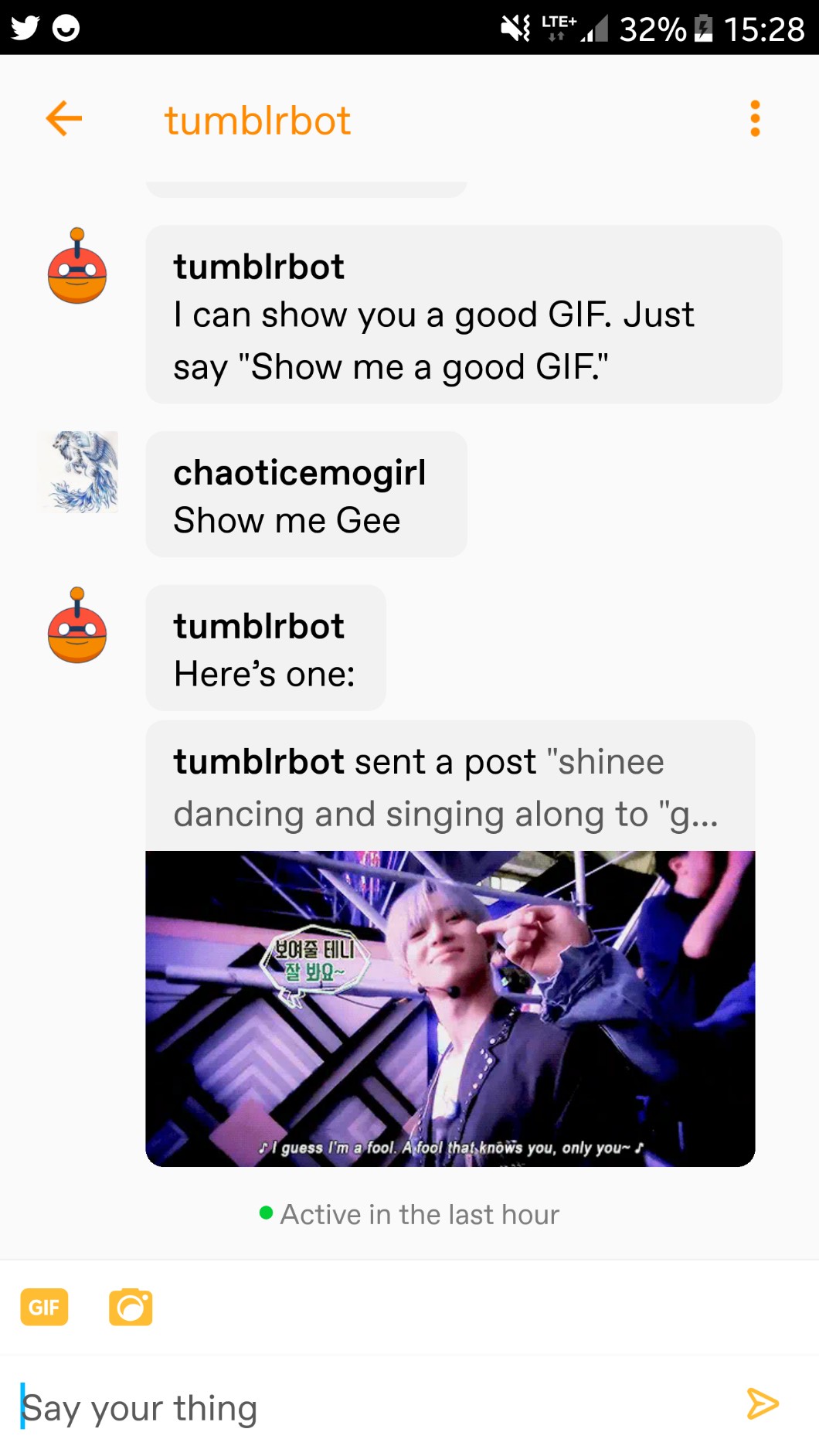Open tumblrbot's avatar beside the GIF tip
The image size is (819, 1456).
77,267
